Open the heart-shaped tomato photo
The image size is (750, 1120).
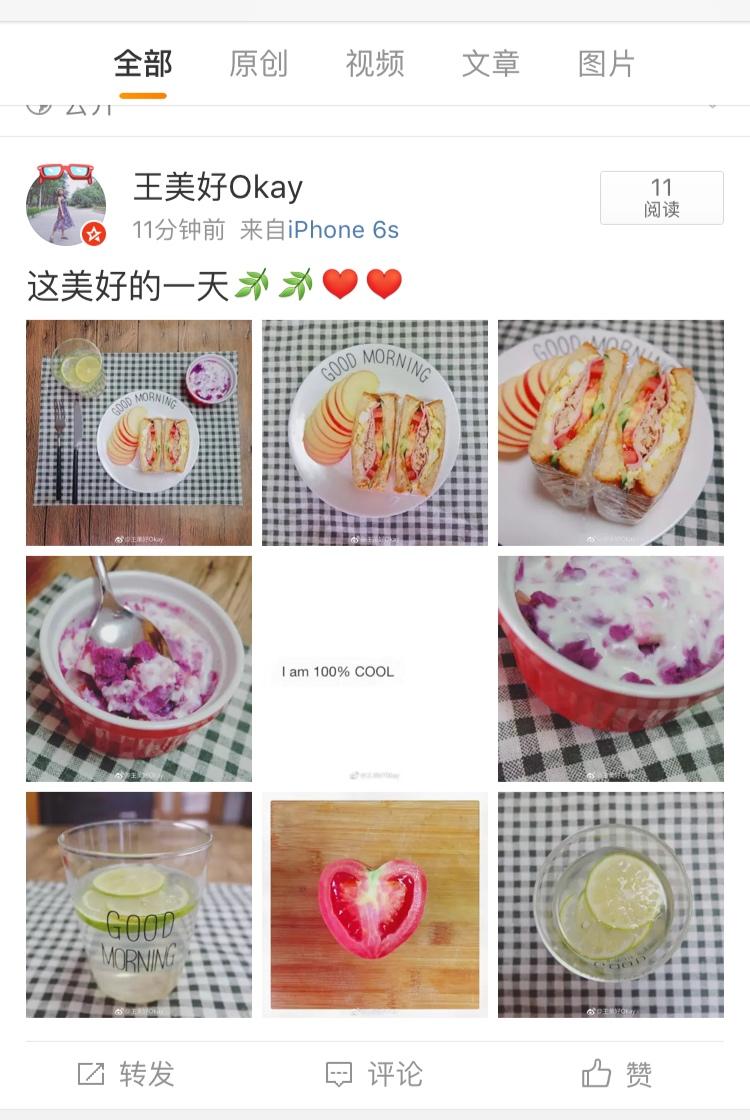tap(375, 904)
